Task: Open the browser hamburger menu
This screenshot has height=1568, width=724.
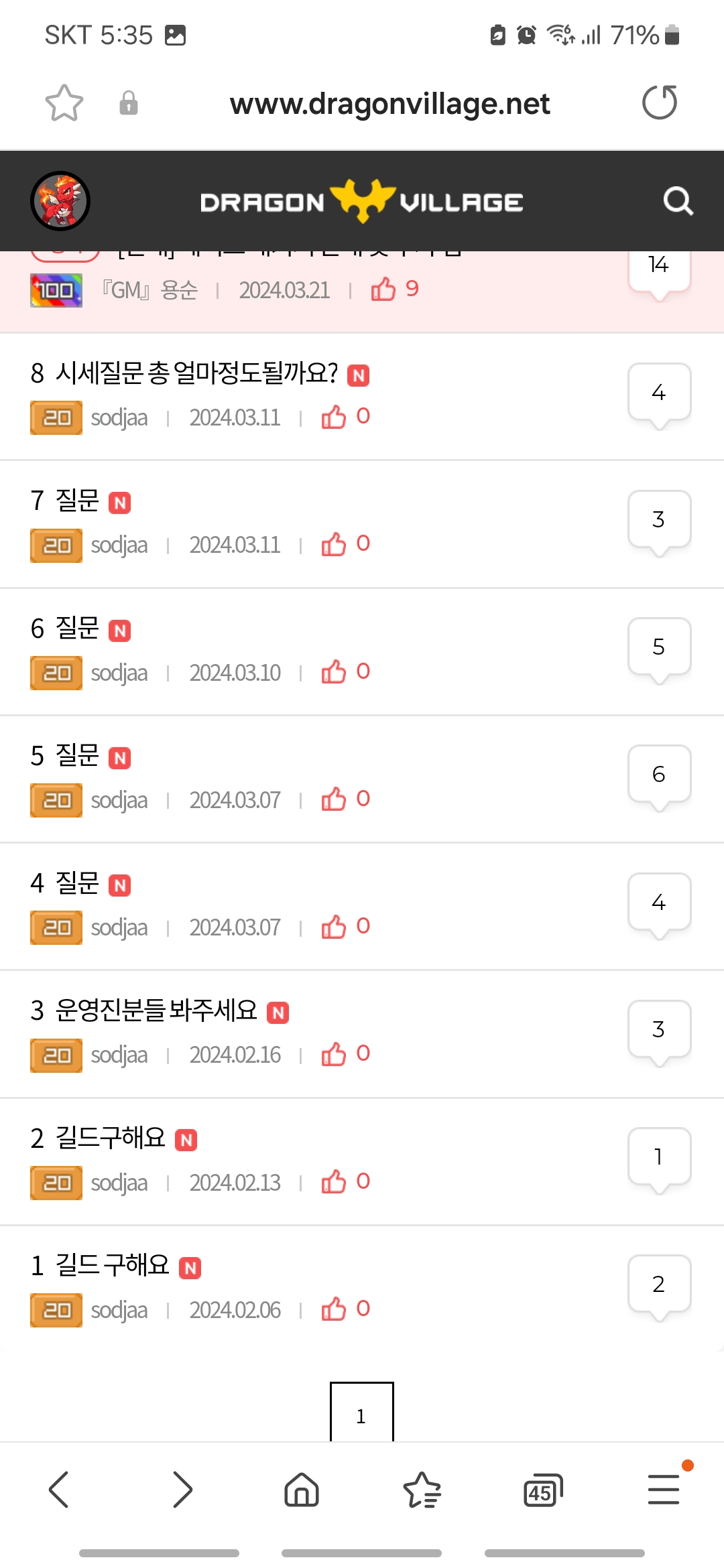Action: point(664,1490)
